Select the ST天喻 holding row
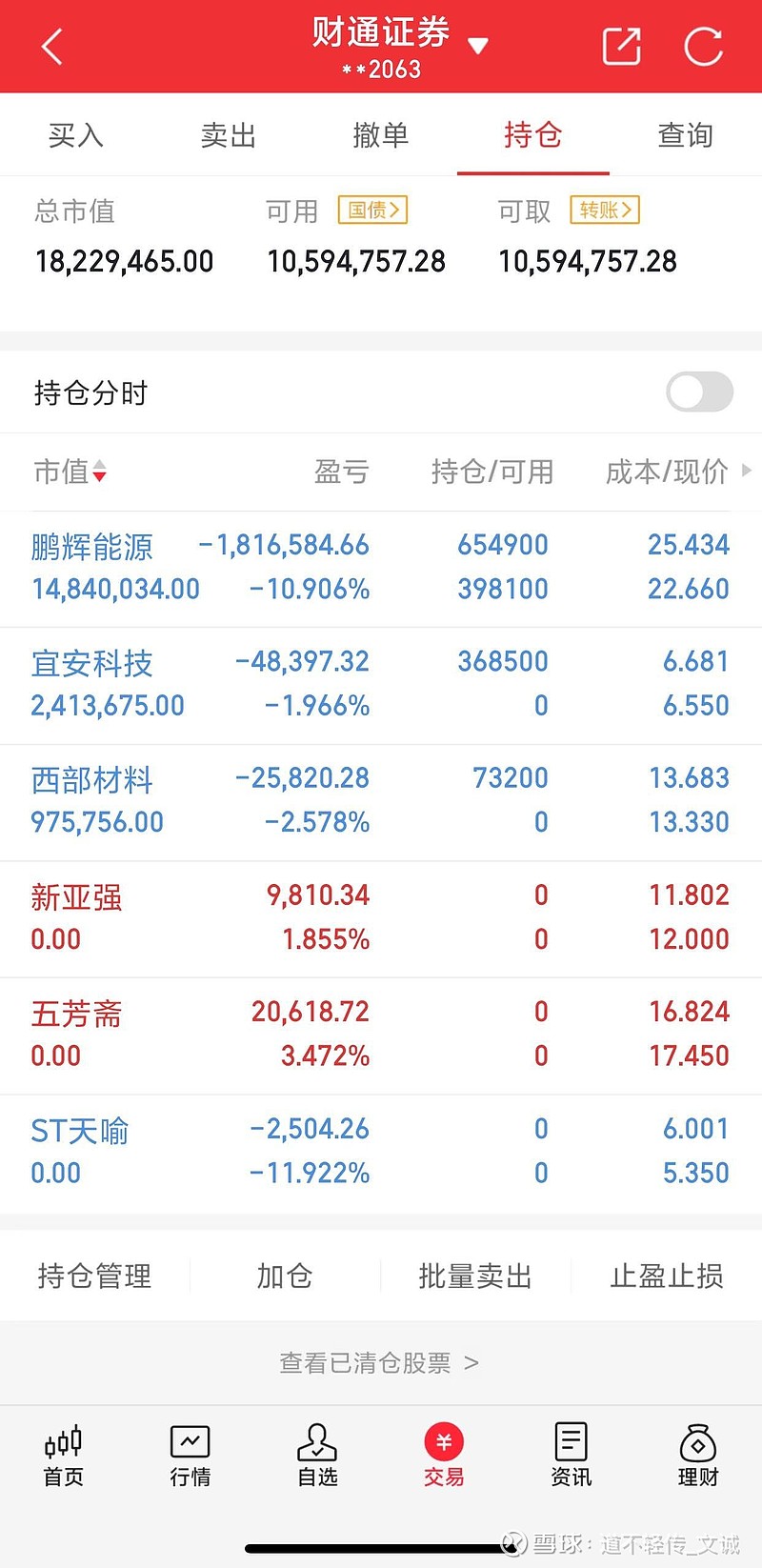This screenshot has height=1568, width=762. click(x=381, y=1152)
